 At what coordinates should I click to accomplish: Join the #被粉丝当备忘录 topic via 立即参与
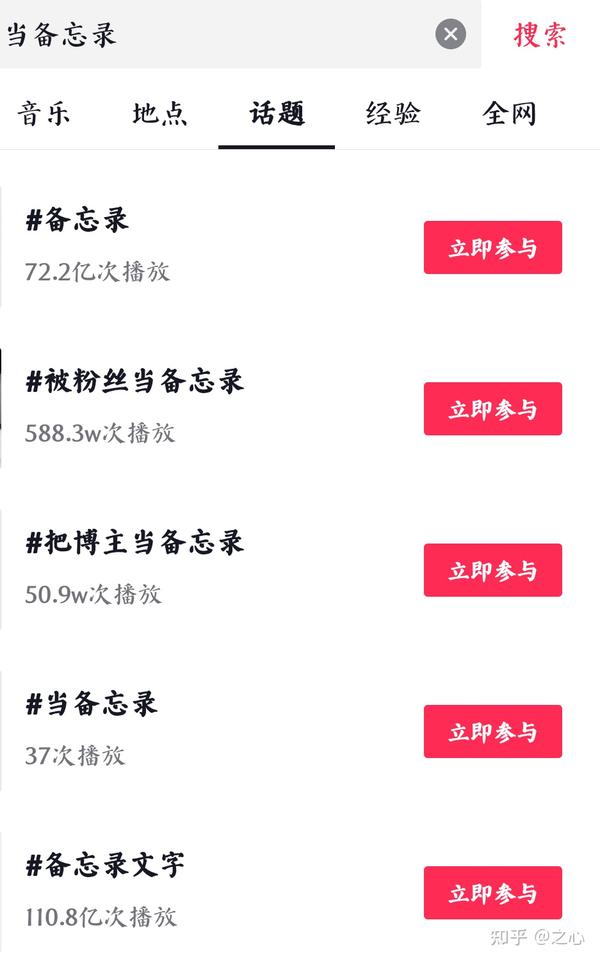[493, 409]
